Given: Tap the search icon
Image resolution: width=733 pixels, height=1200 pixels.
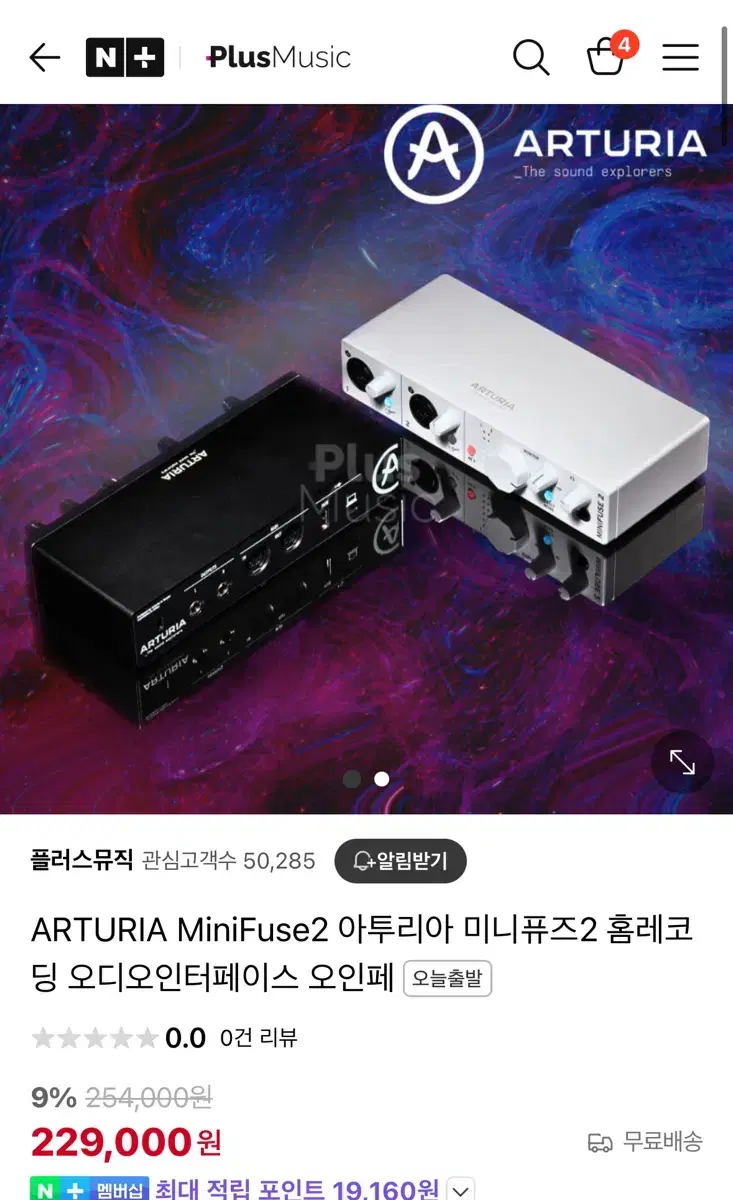Looking at the screenshot, I should 531,57.
